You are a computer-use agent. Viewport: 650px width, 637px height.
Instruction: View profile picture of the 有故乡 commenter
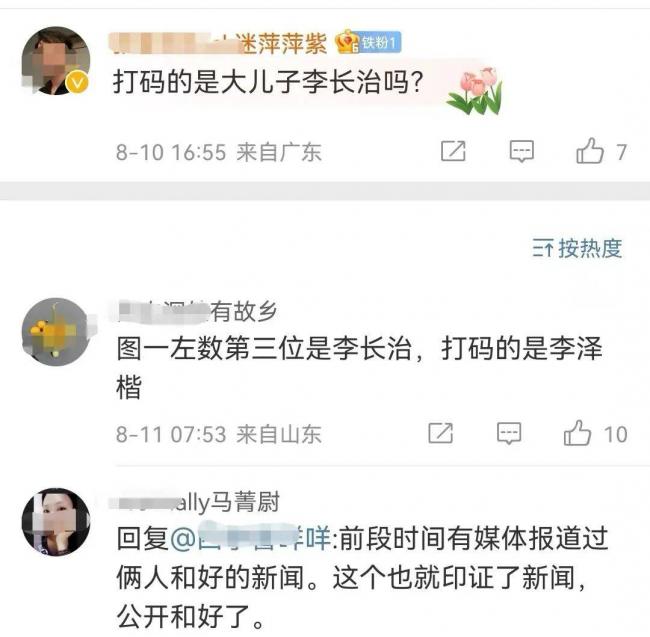point(56,332)
